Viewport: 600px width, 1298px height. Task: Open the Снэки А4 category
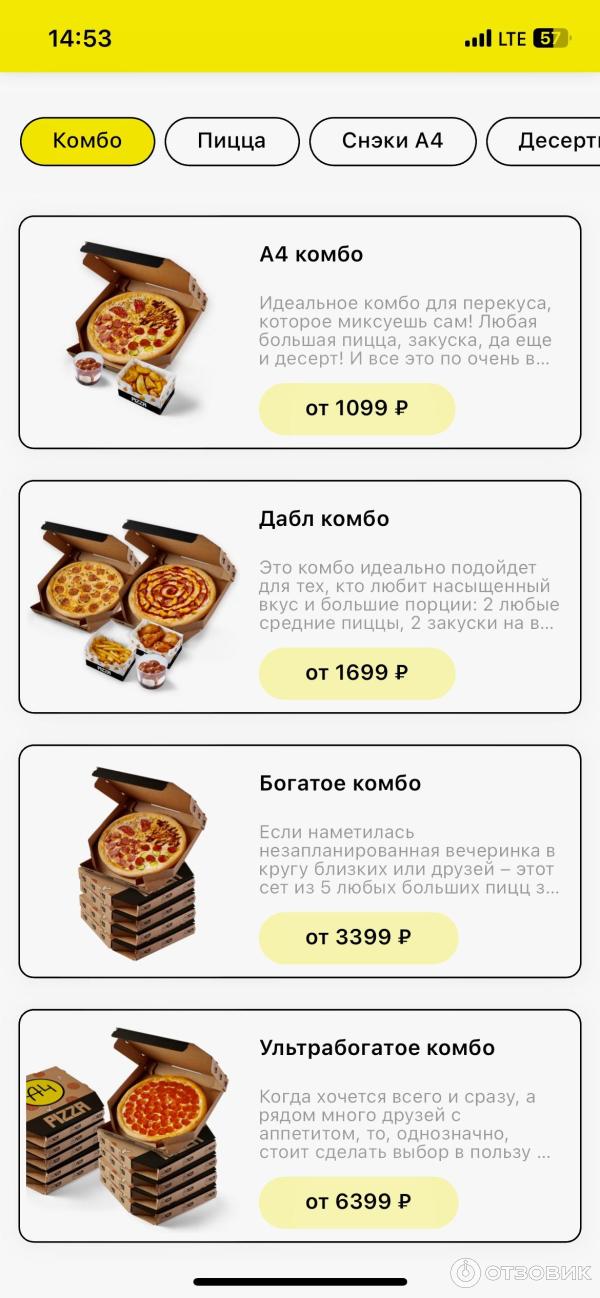pos(392,141)
